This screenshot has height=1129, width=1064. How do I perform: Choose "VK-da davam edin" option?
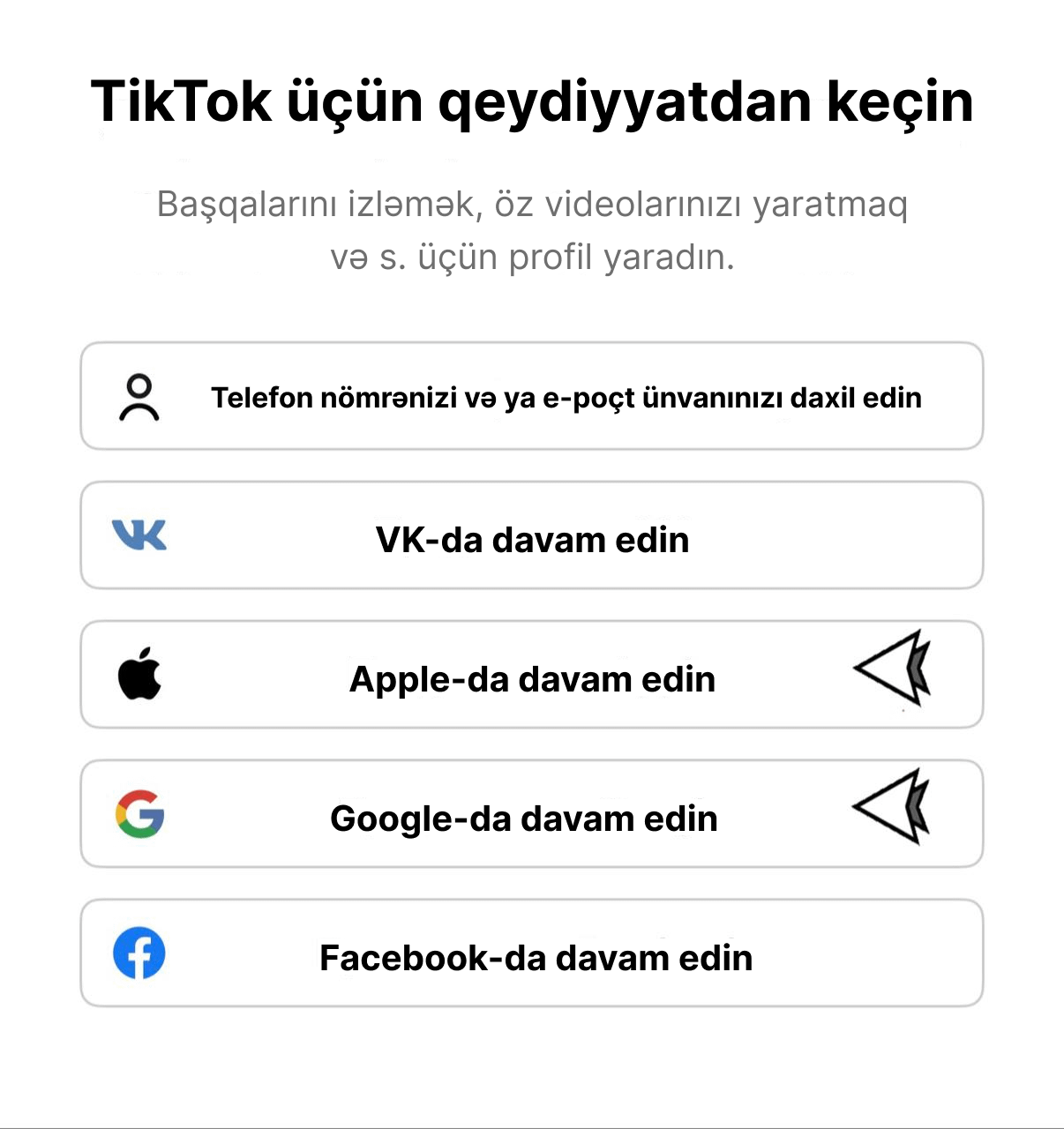coord(532,535)
